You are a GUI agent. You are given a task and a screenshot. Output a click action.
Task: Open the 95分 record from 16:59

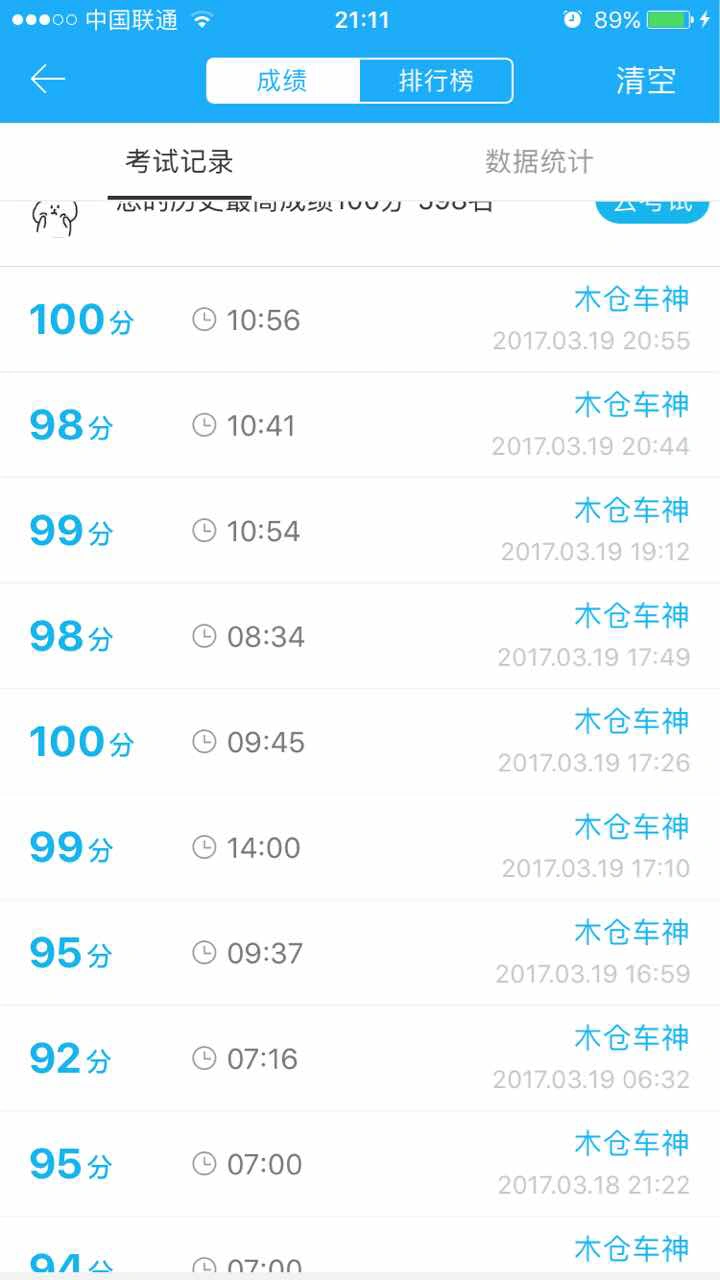[360, 953]
